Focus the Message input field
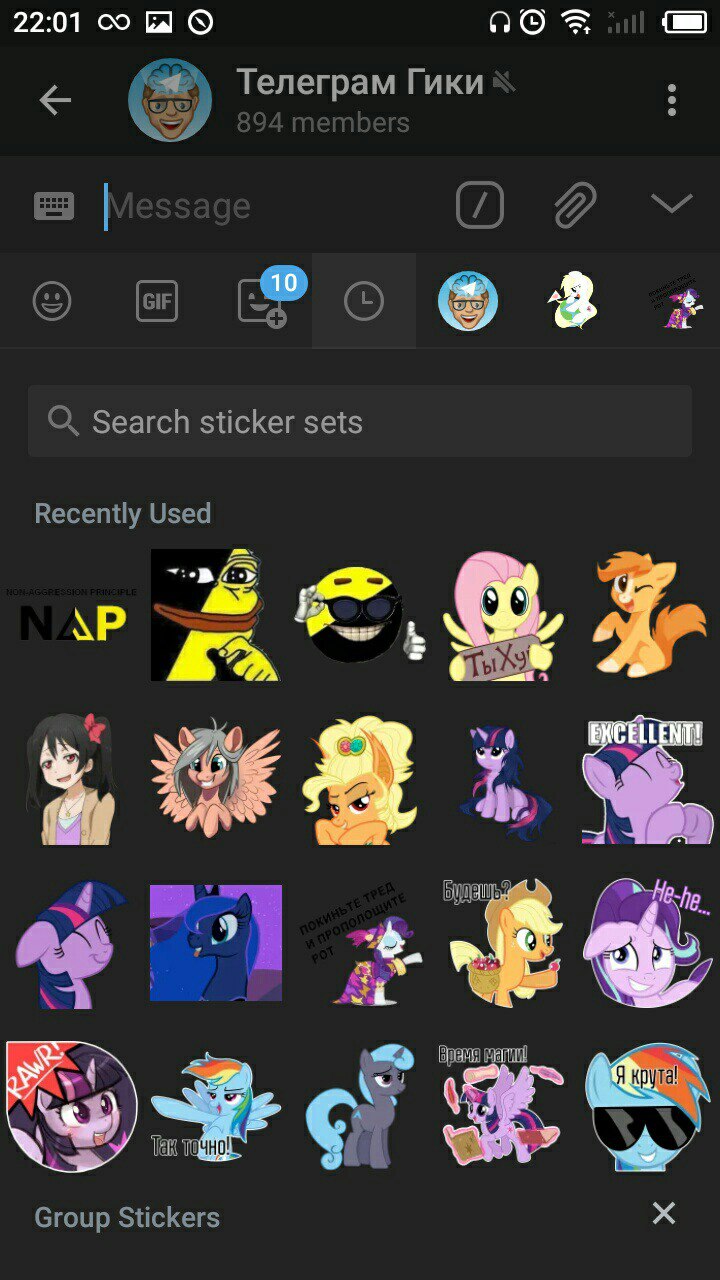Screen dimensions: 720x1280 pyautogui.click(x=270, y=206)
